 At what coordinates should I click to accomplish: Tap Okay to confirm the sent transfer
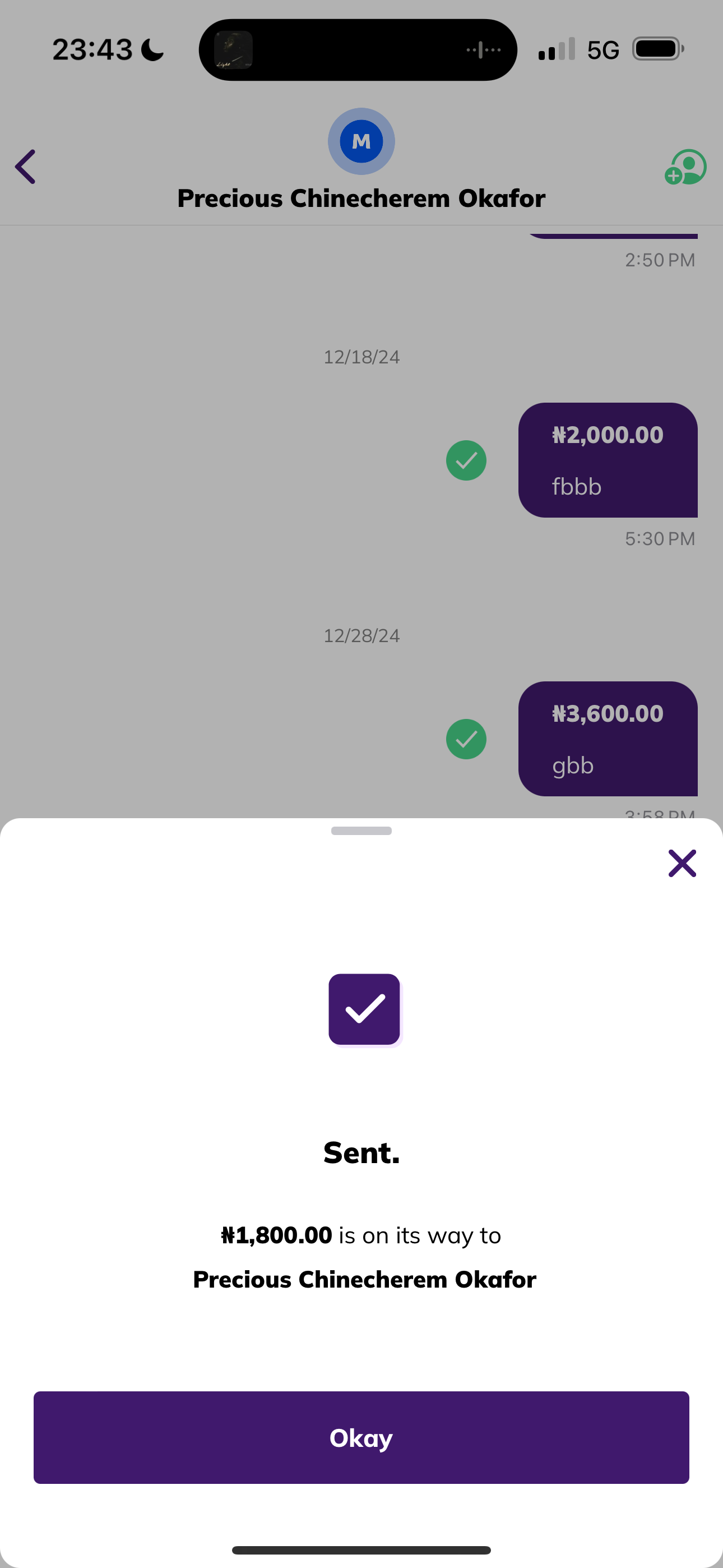pyautogui.click(x=361, y=1437)
